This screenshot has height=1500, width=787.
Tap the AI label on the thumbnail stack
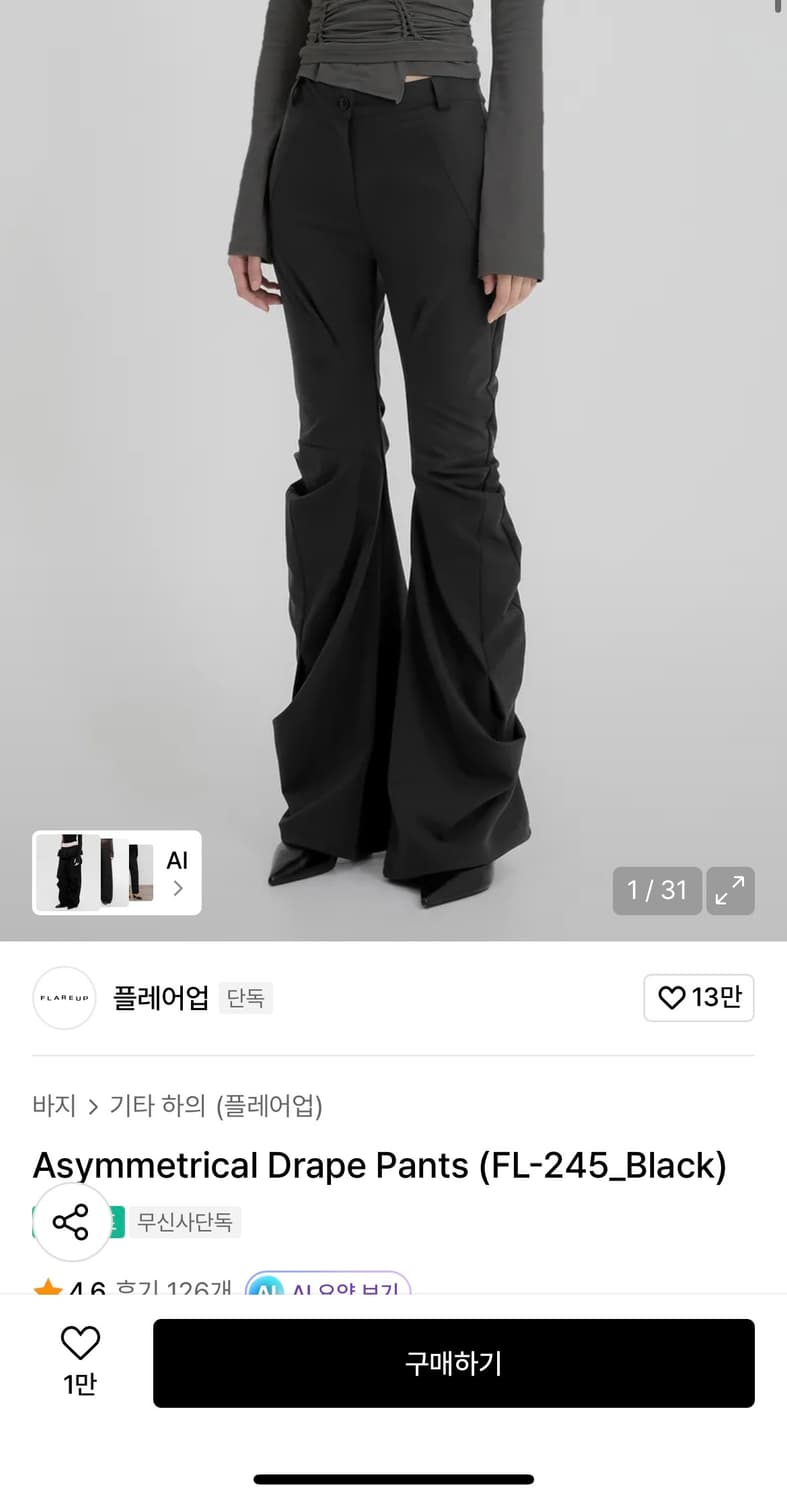[x=177, y=860]
